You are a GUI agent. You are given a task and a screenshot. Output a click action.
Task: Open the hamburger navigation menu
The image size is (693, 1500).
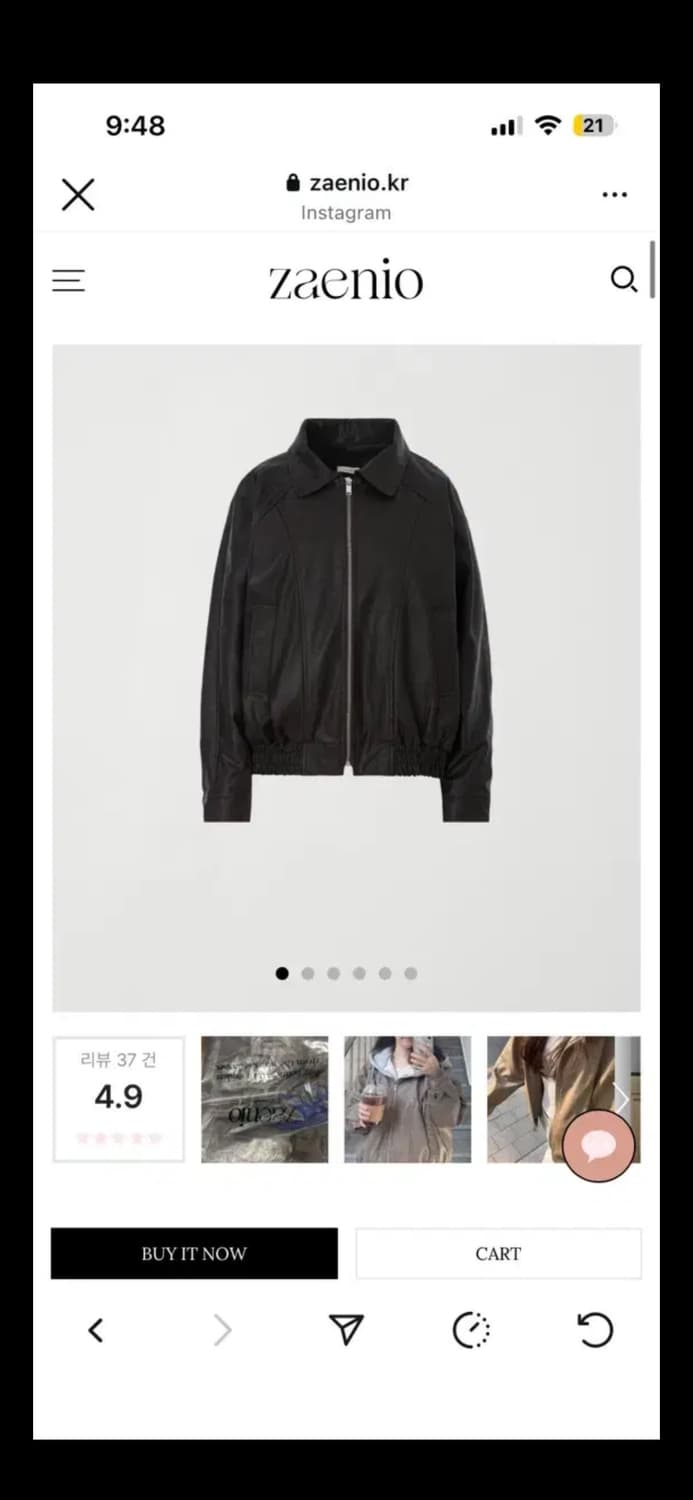click(x=69, y=281)
